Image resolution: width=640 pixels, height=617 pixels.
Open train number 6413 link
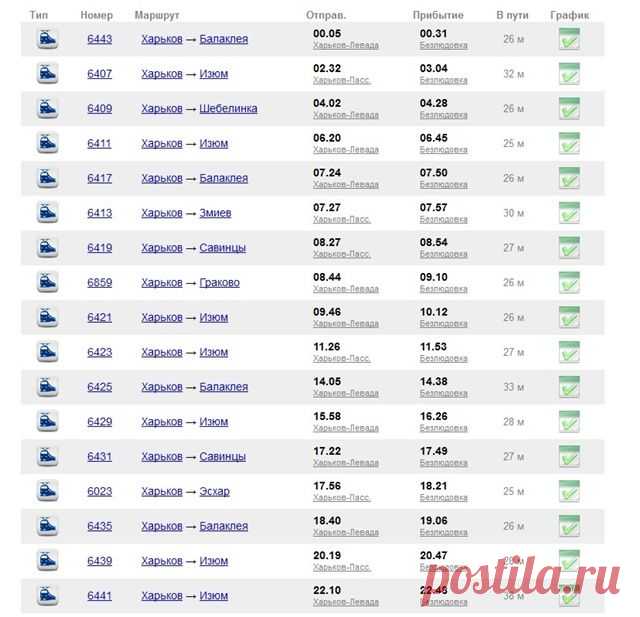pos(99,213)
